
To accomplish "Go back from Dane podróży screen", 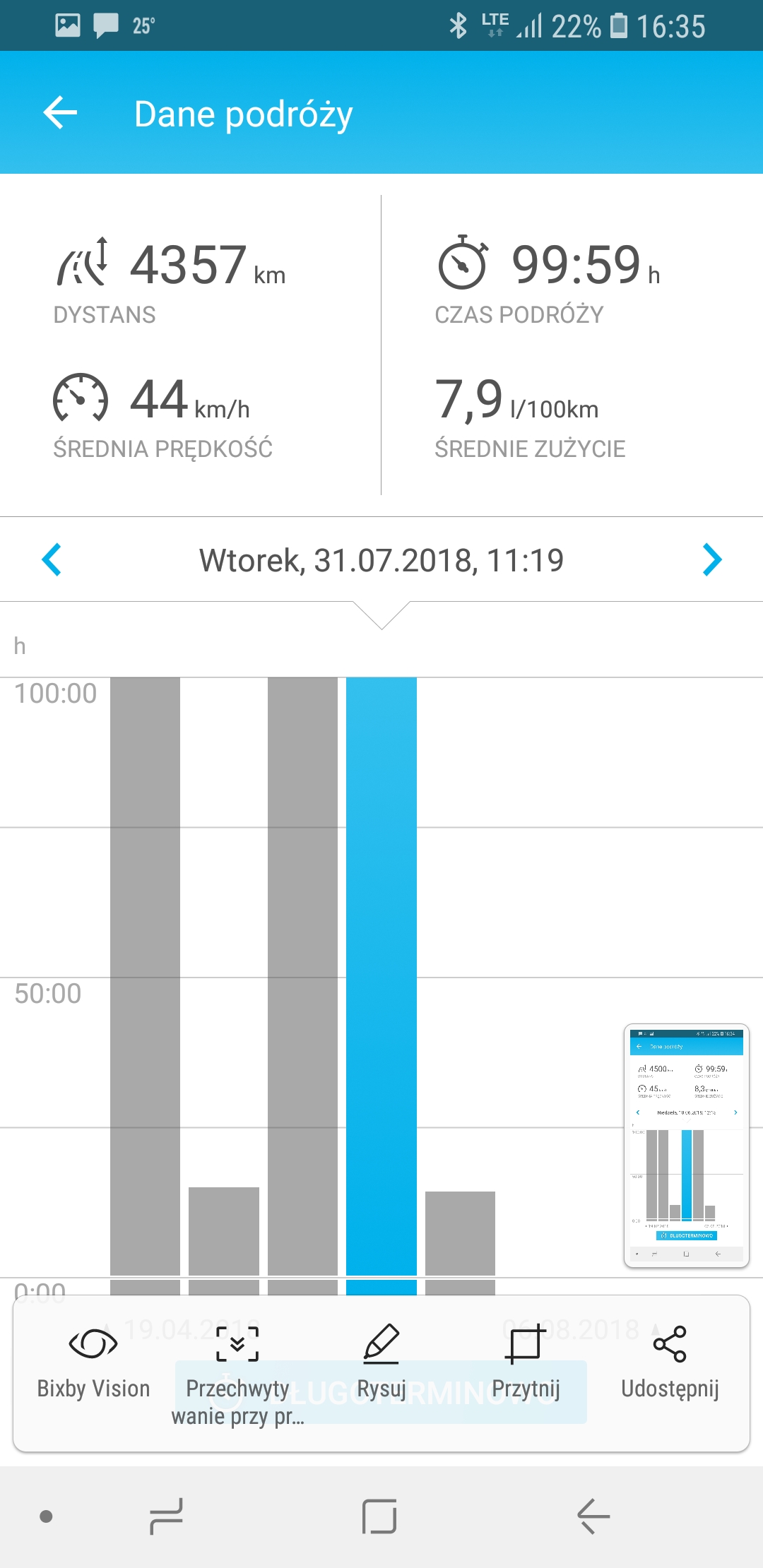I will click(x=61, y=113).
